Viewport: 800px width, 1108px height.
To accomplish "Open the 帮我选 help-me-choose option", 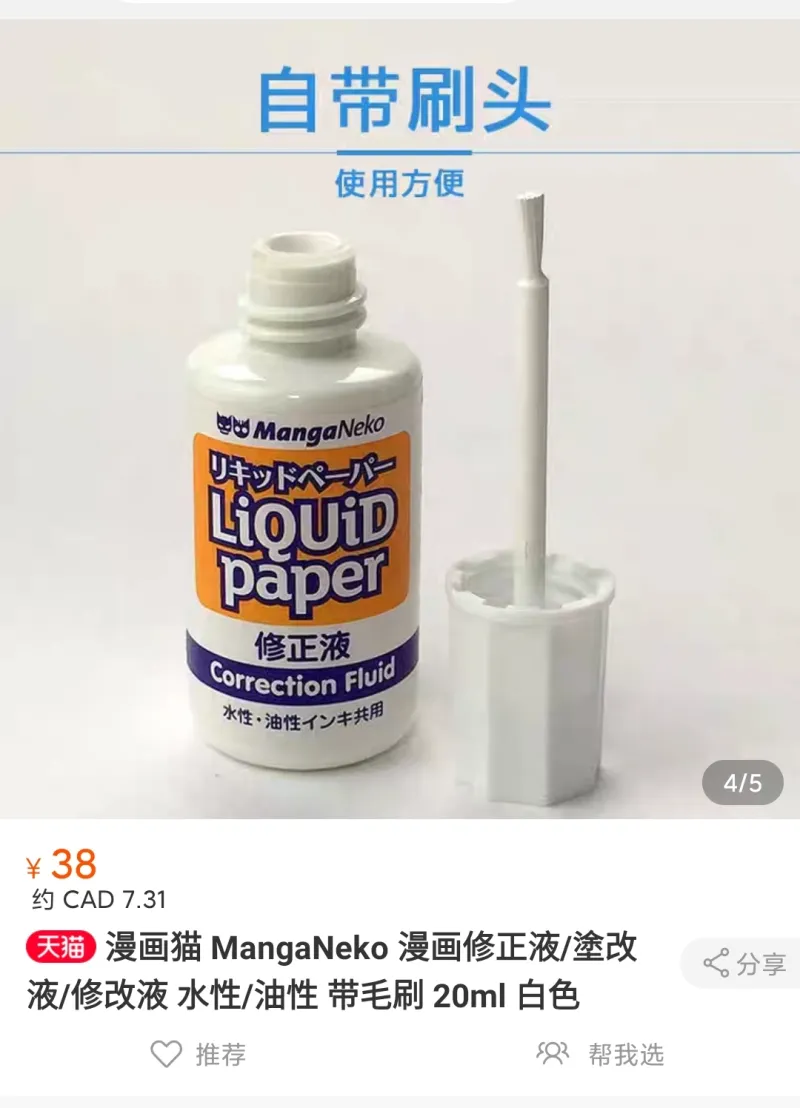I will click(600, 1054).
